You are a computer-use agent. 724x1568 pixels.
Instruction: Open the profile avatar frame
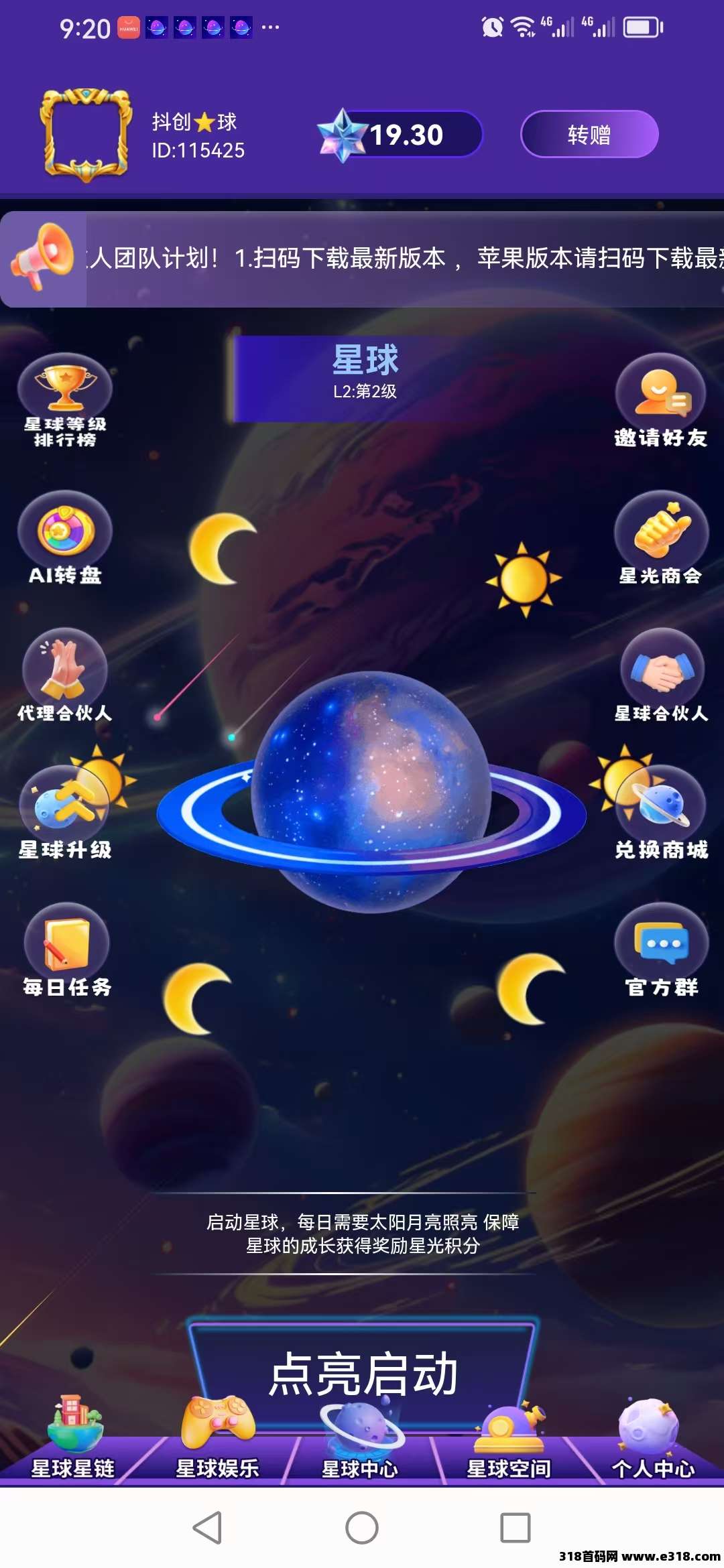click(86, 134)
